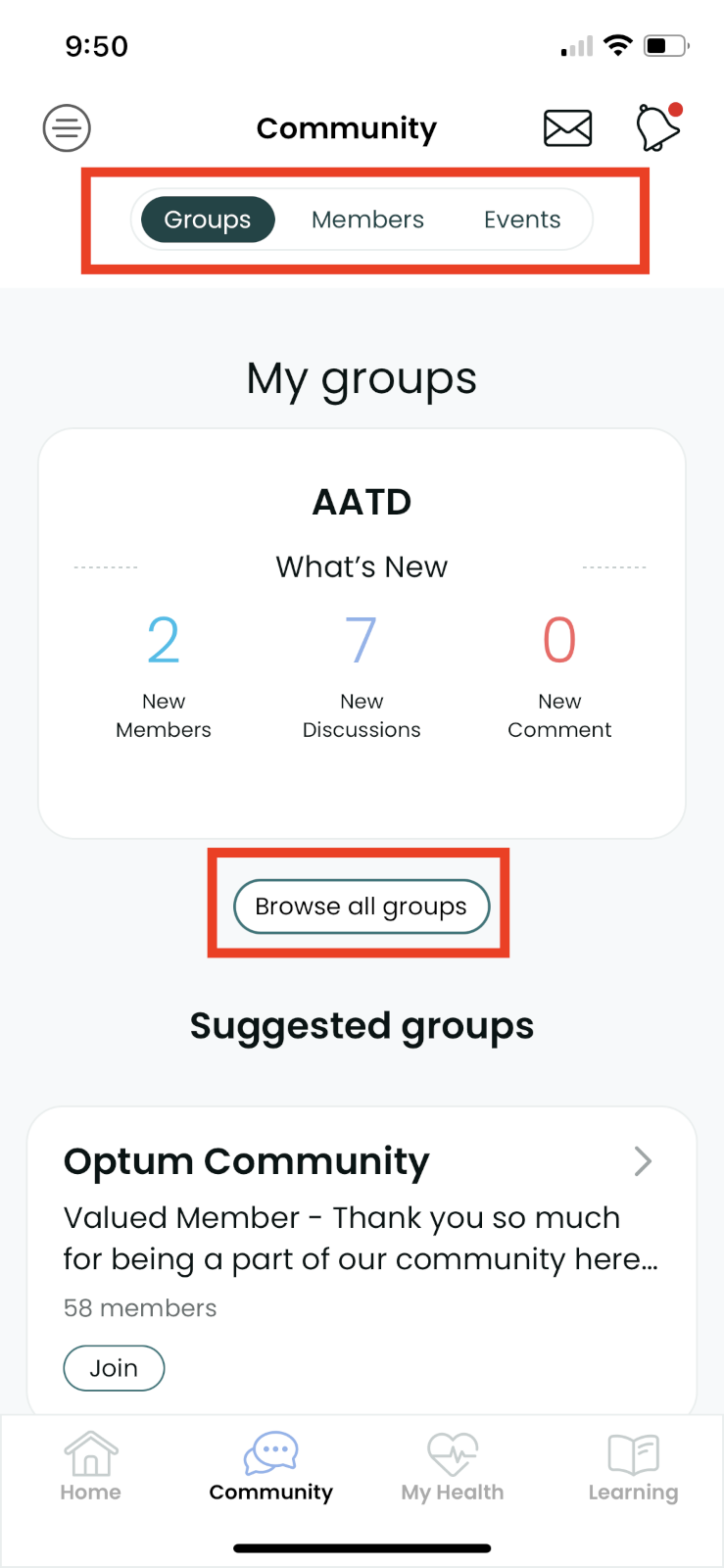Select the Community bottom tab
724x1568 pixels.
coord(271,1467)
